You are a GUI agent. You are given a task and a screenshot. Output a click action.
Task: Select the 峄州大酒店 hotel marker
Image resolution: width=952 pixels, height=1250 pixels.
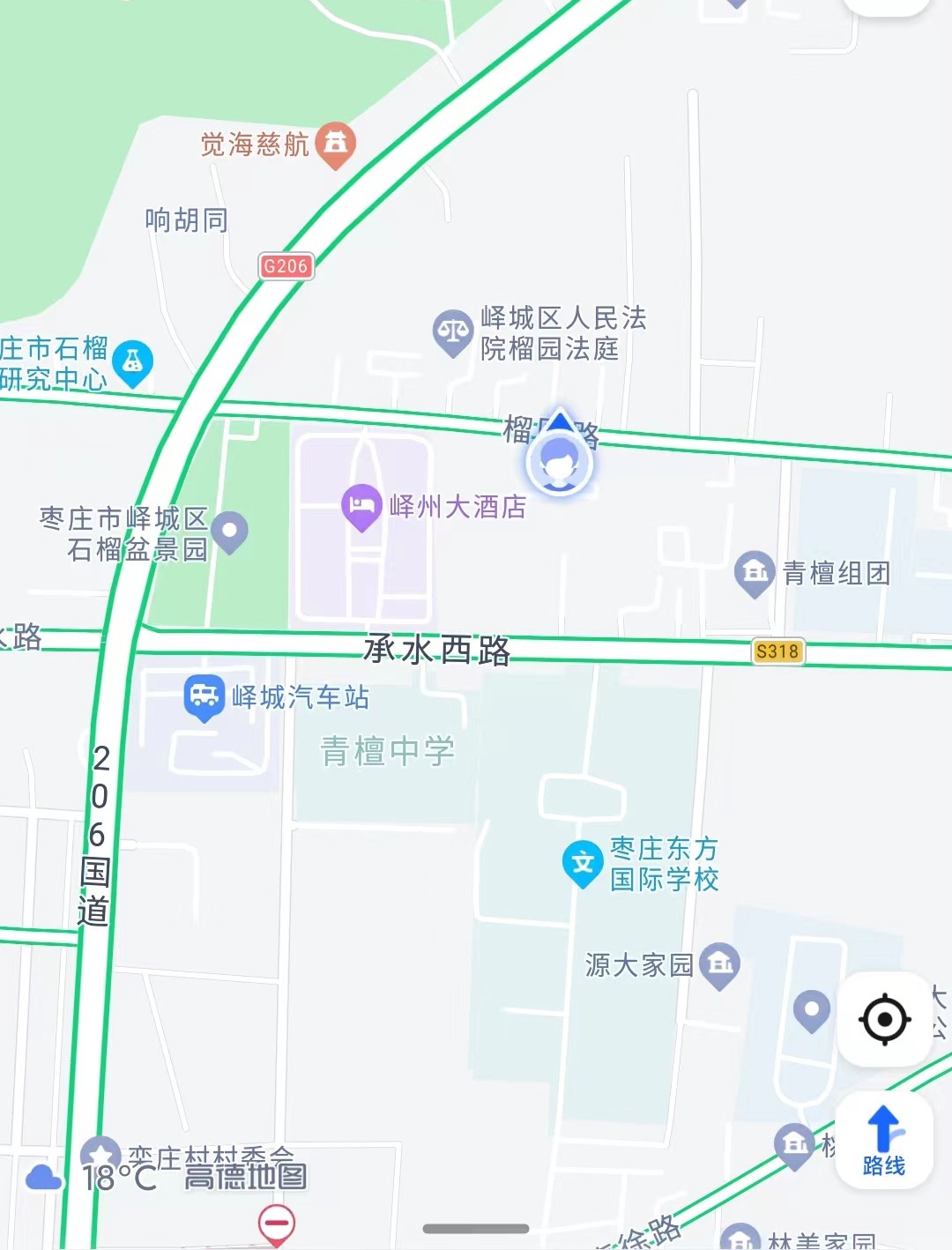pos(361,506)
